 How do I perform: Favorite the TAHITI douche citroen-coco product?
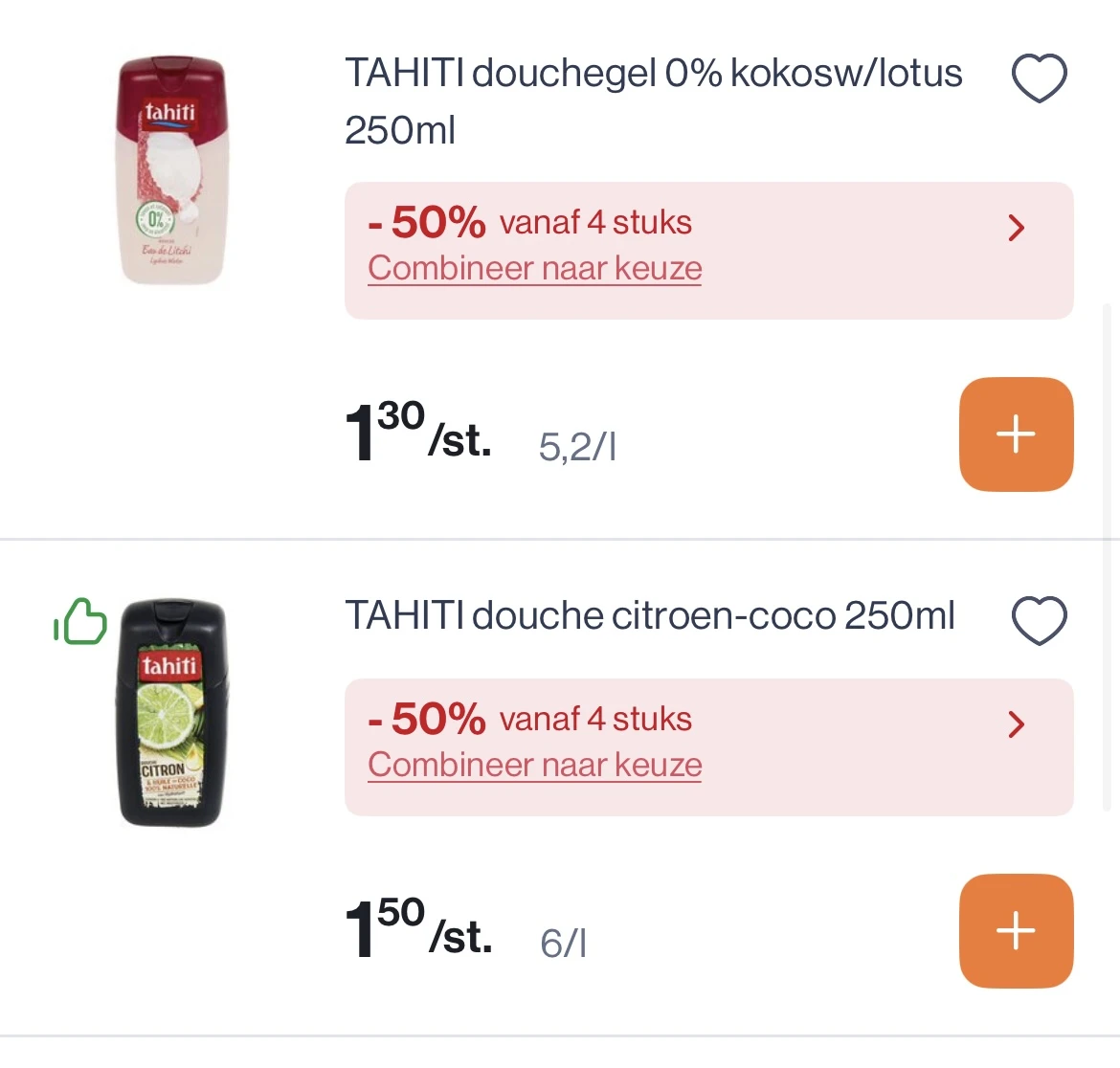click(x=1039, y=620)
